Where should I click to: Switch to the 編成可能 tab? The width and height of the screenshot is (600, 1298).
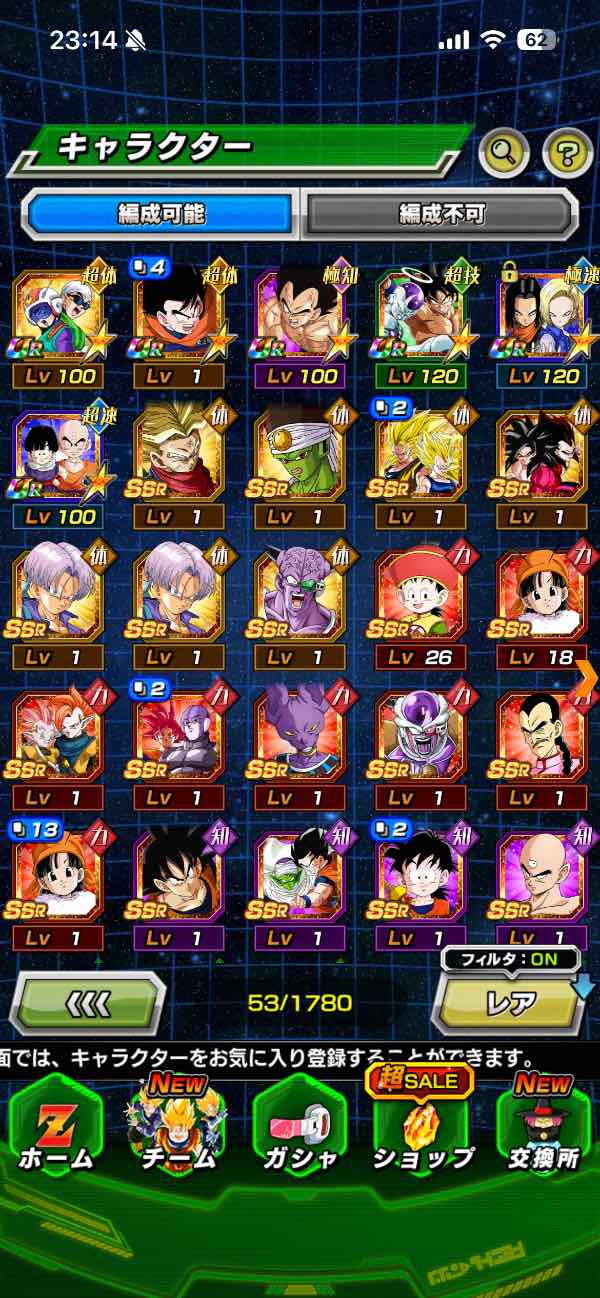(x=160, y=213)
